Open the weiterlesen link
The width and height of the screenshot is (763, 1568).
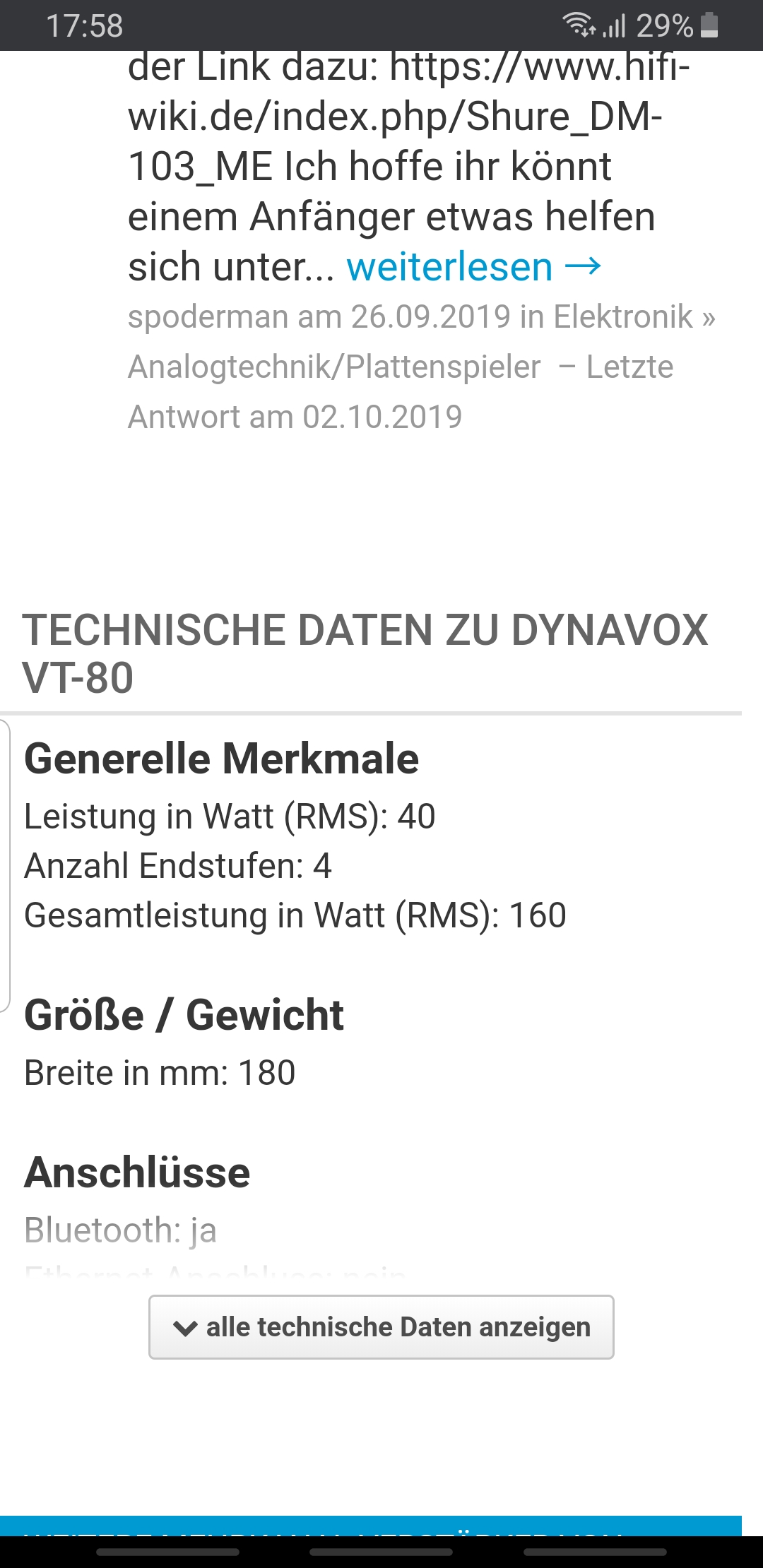click(x=473, y=267)
